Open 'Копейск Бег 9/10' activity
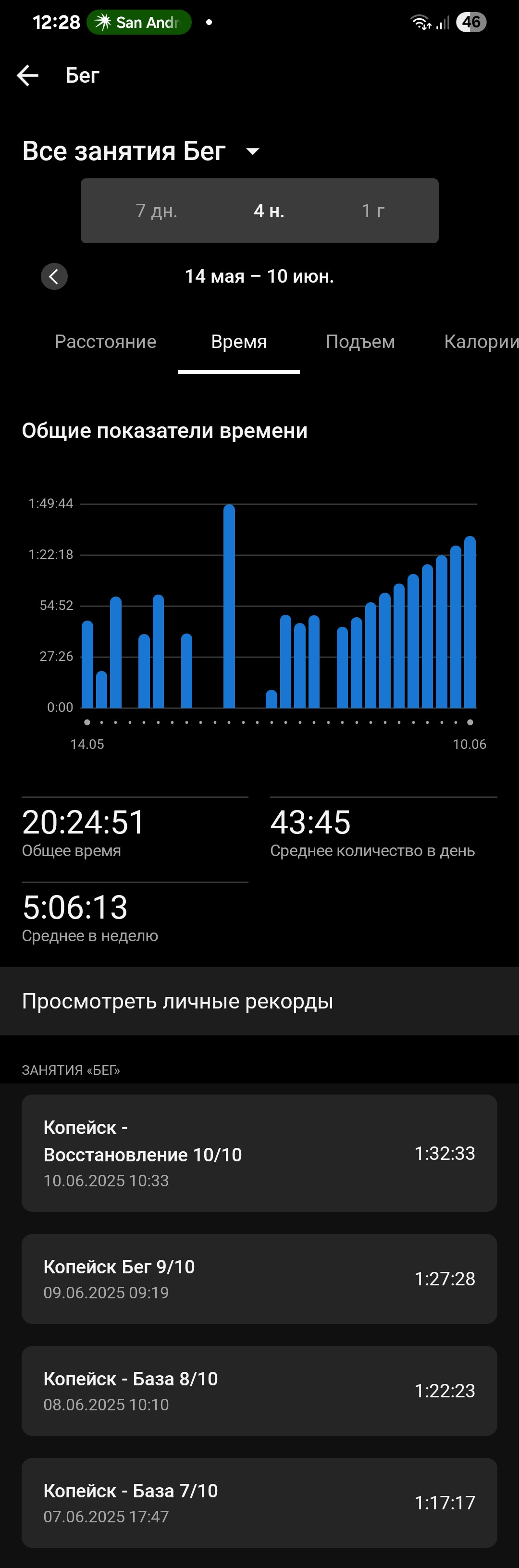Screen dimensions: 519x1568 tap(259, 1278)
